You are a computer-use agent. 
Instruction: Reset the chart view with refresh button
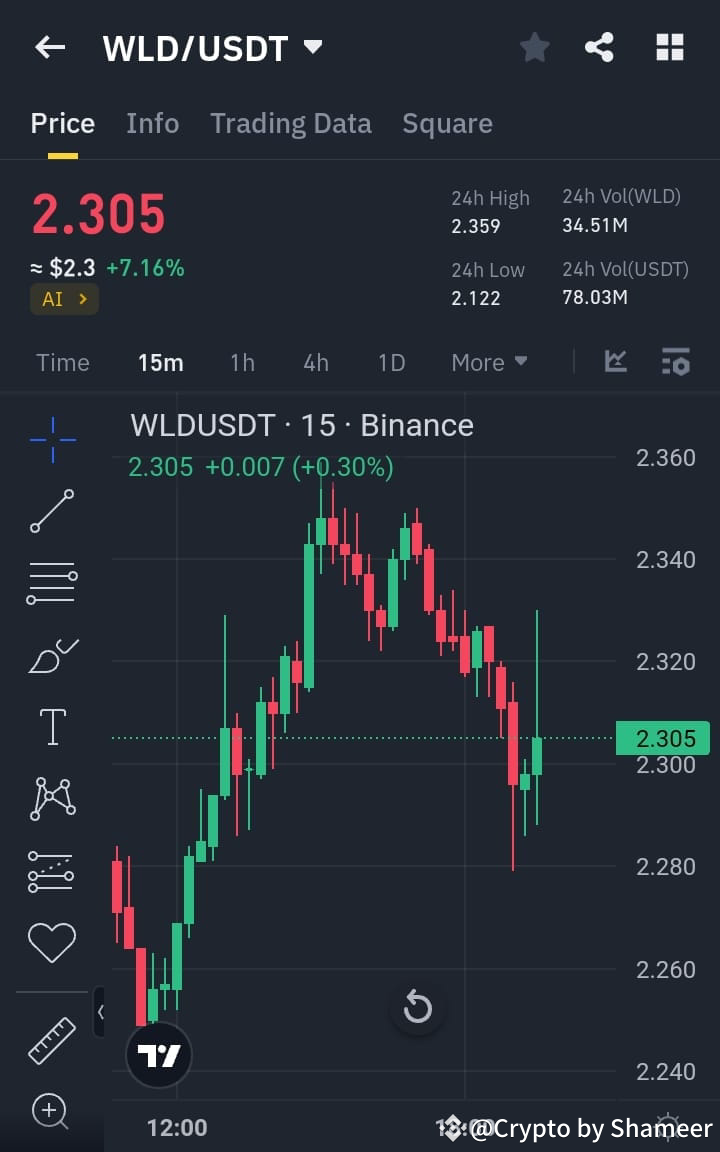(418, 1008)
